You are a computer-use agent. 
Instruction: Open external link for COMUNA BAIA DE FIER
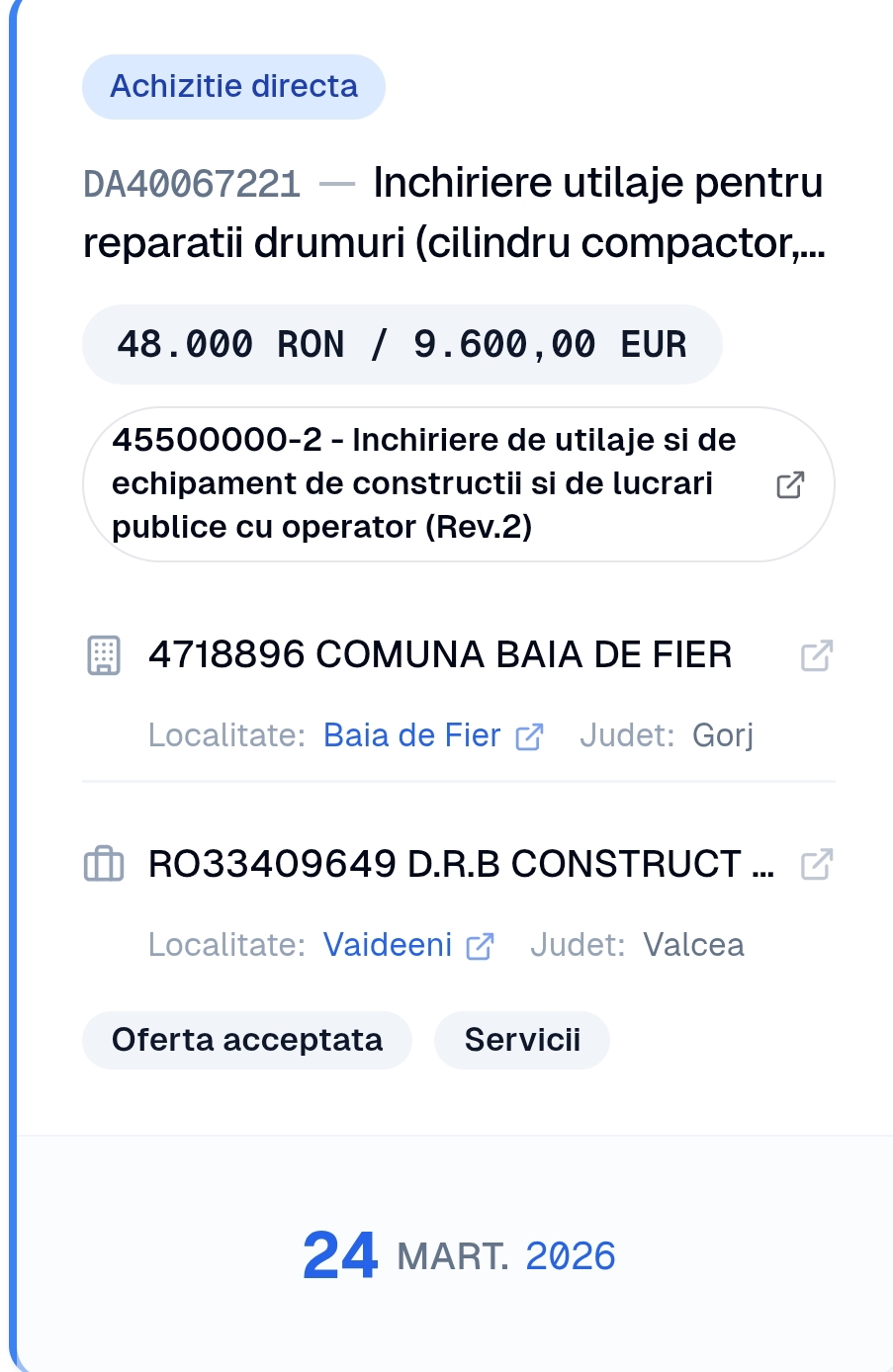click(x=816, y=655)
